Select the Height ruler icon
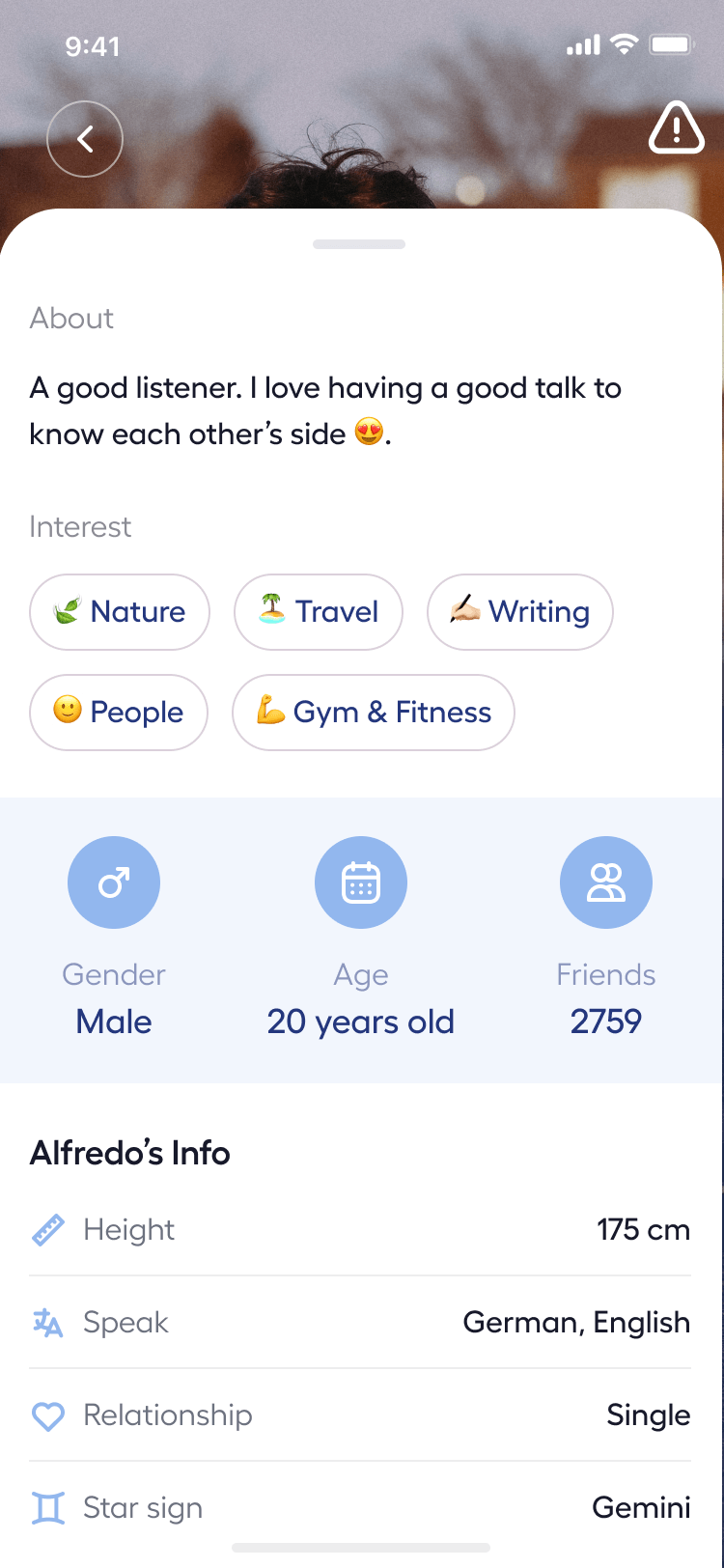Screen dimensions: 724x1568 tap(46, 1229)
